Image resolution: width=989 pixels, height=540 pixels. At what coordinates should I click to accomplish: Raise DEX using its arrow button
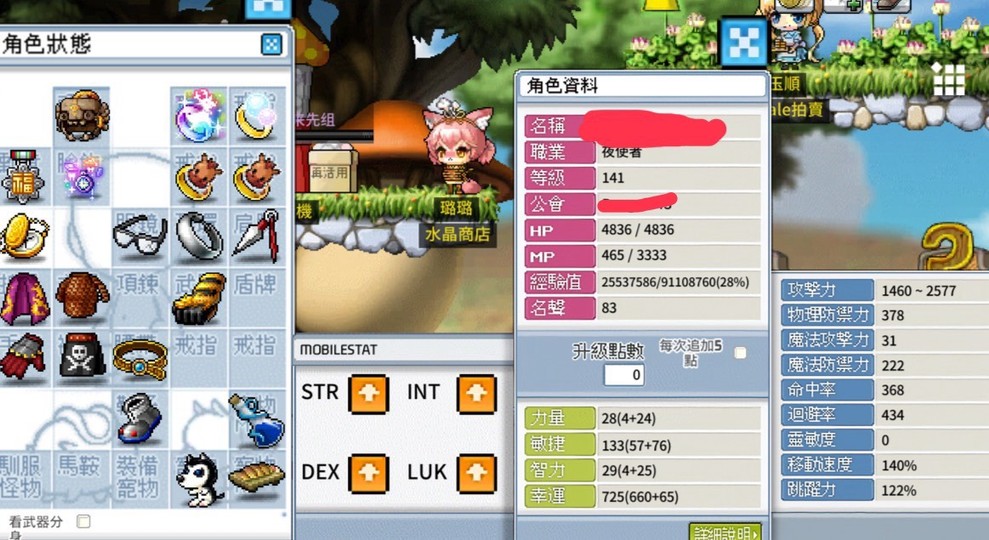pyautogui.click(x=368, y=472)
